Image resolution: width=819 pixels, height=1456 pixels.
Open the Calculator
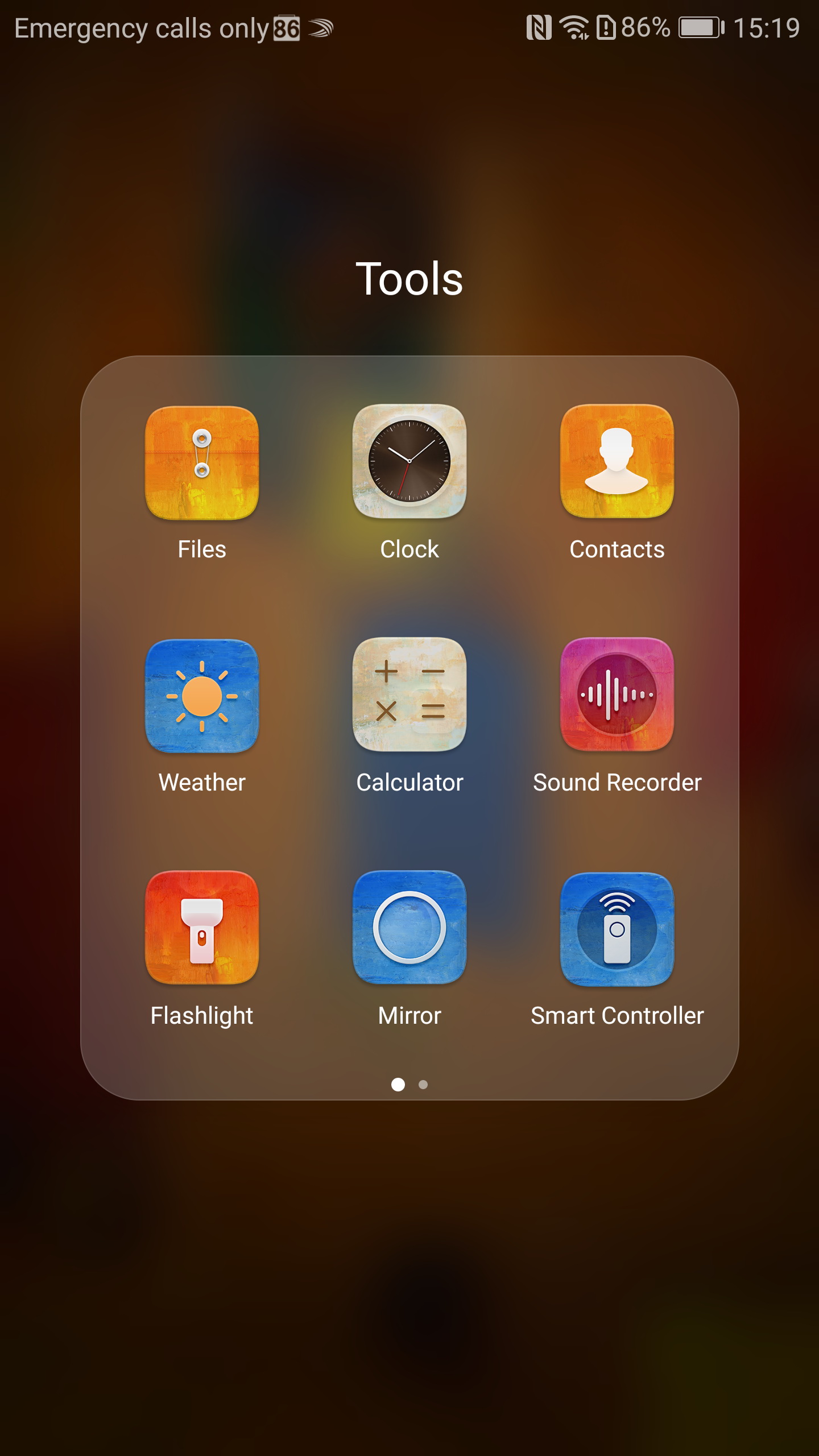pos(409,694)
